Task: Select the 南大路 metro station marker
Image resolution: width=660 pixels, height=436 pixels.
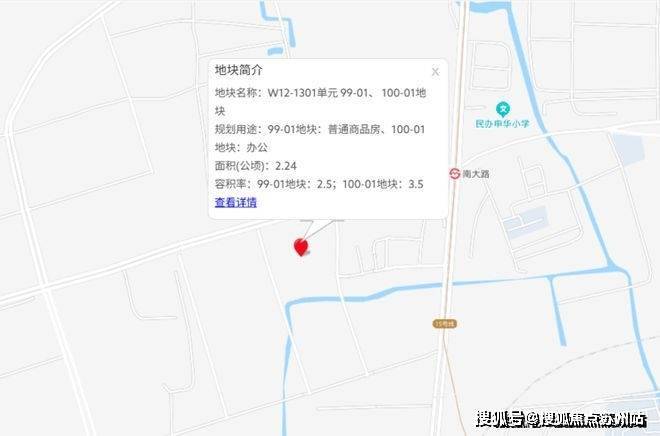Action: (x=454, y=173)
